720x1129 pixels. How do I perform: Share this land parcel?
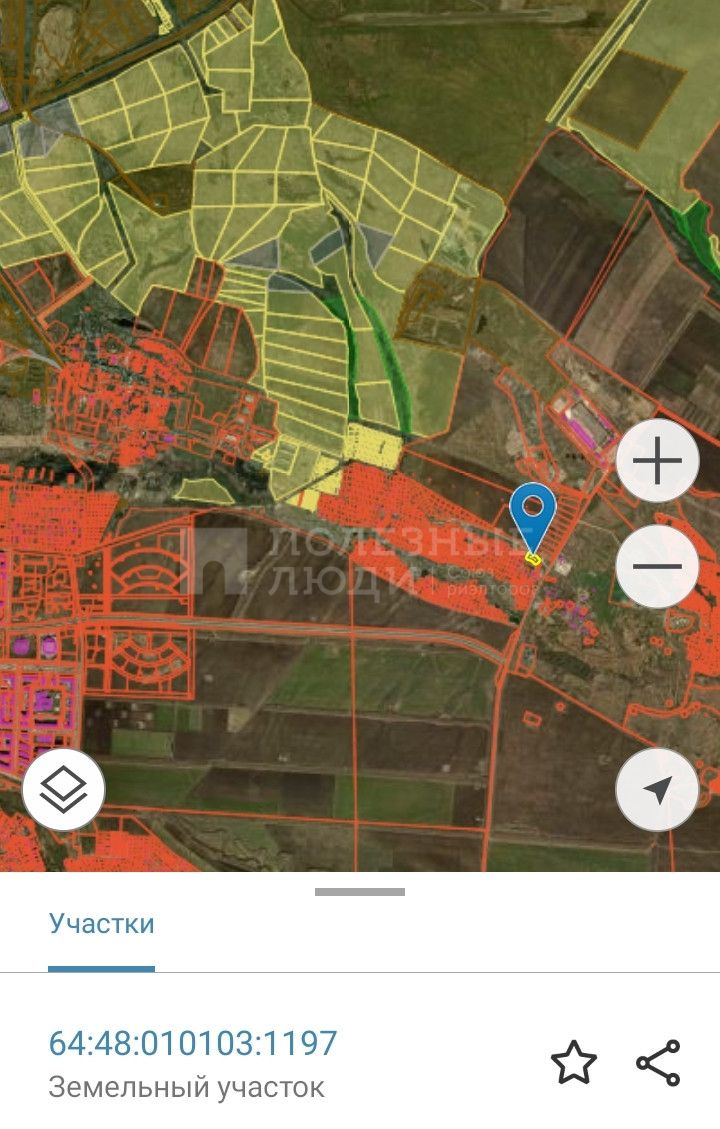tap(658, 1063)
